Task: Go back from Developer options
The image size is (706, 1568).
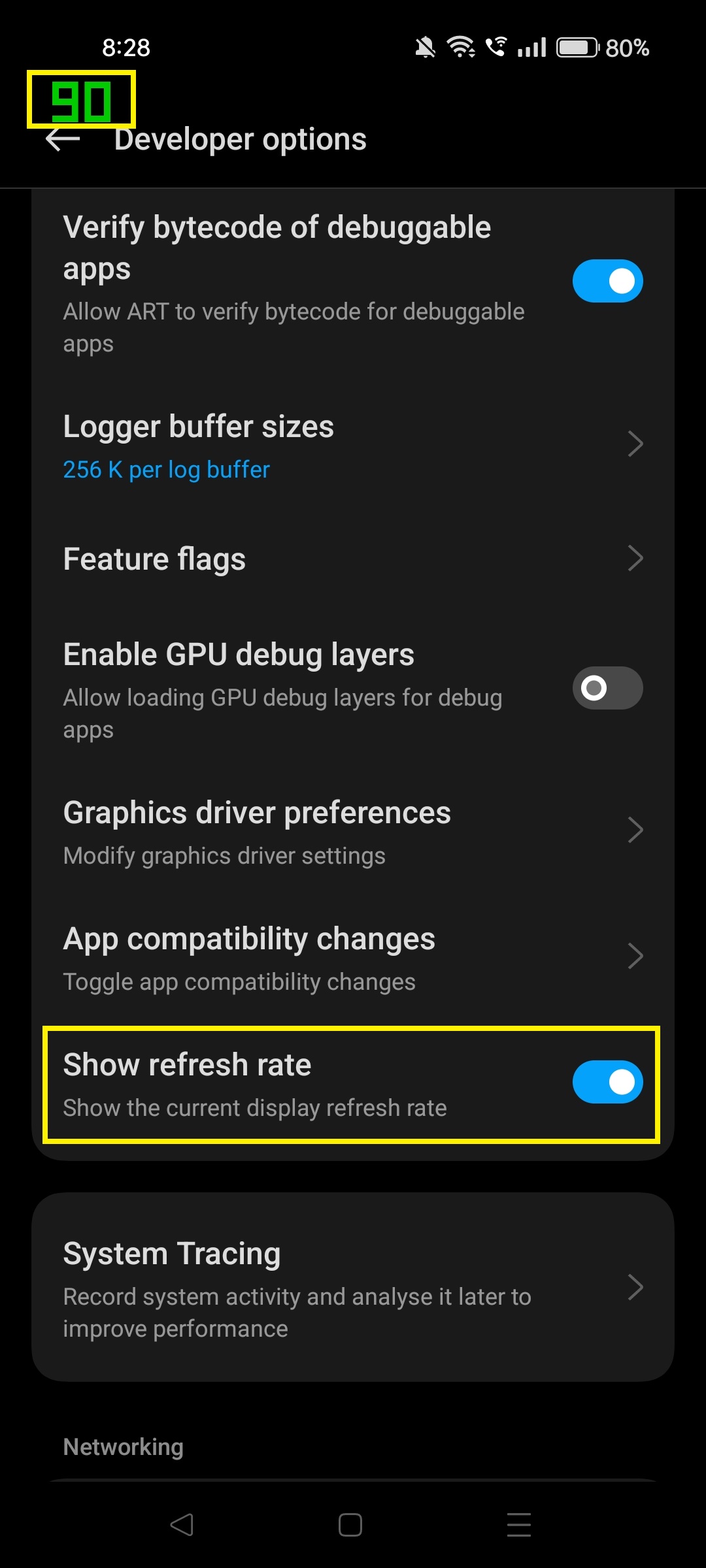Action: pos(63,139)
